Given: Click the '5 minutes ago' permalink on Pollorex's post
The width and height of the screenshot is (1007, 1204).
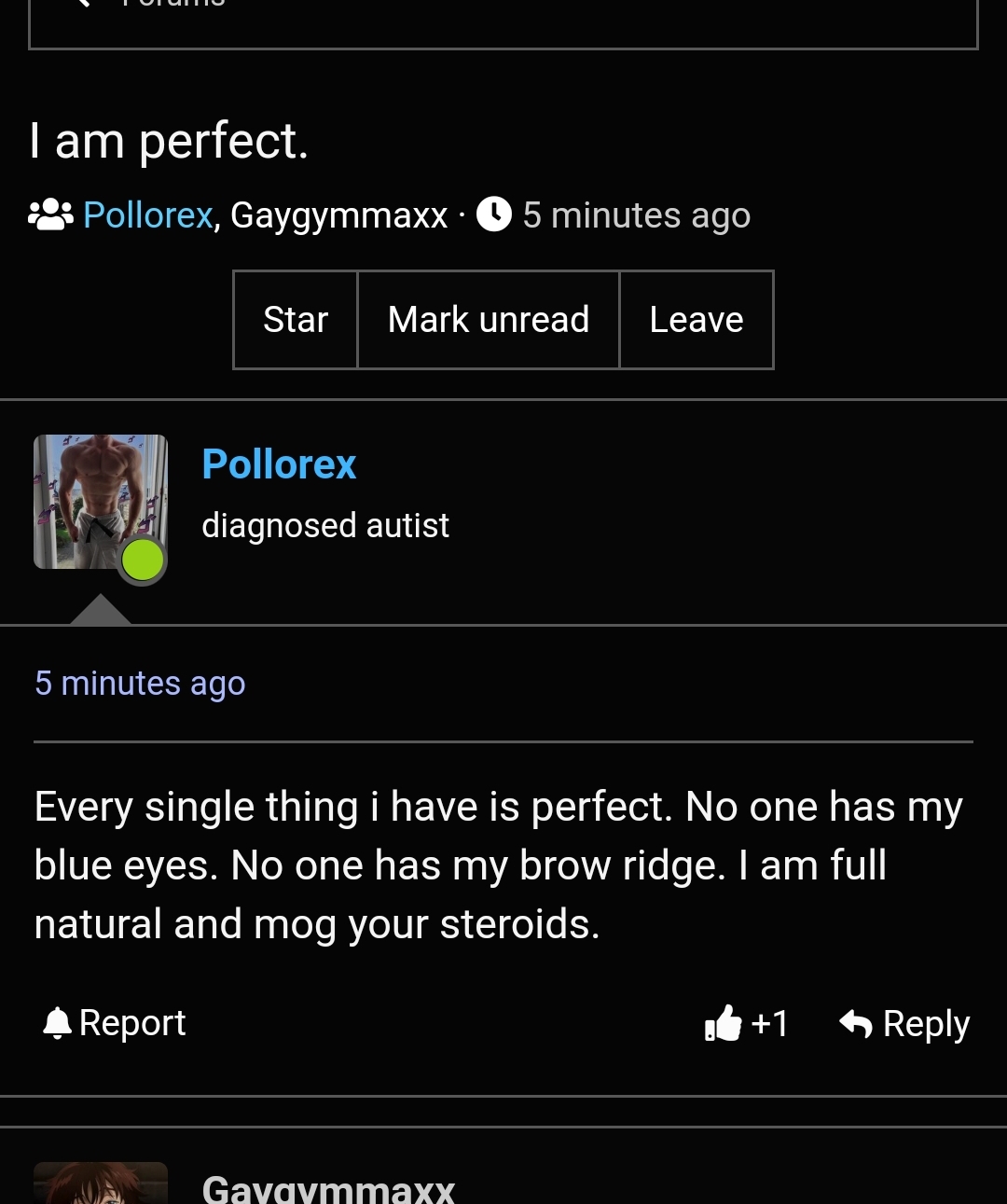Looking at the screenshot, I should tap(139, 683).
